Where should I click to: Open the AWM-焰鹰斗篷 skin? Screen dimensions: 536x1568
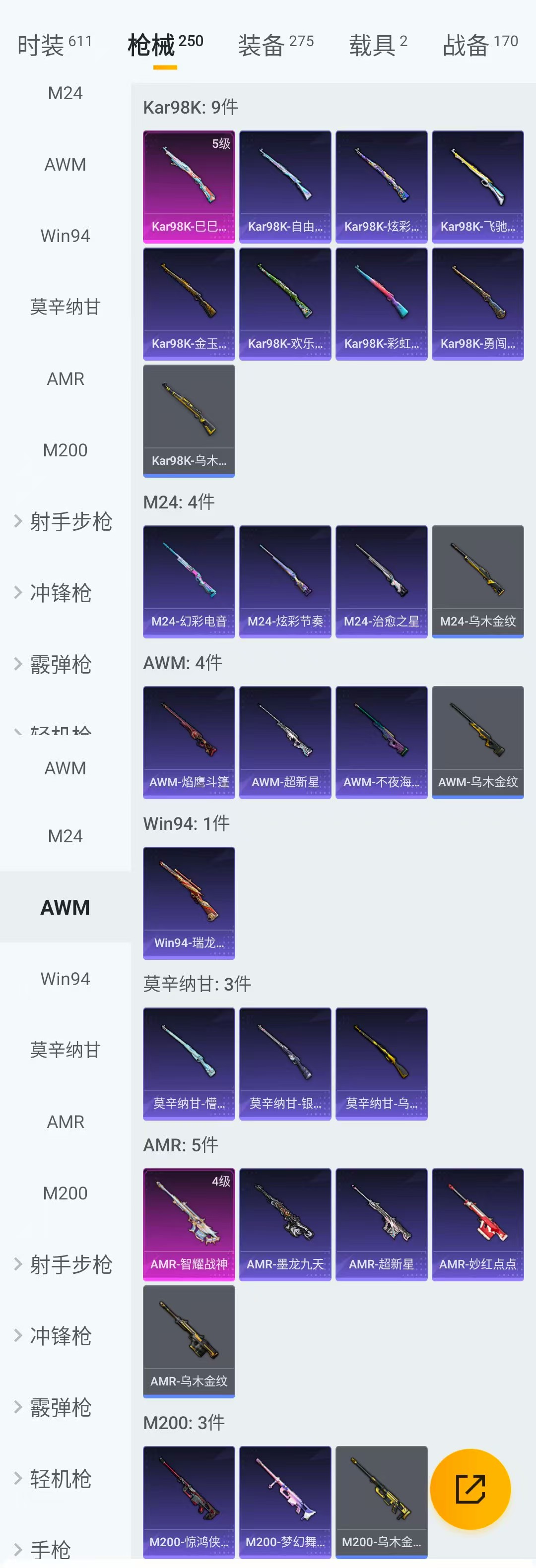point(189,742)
